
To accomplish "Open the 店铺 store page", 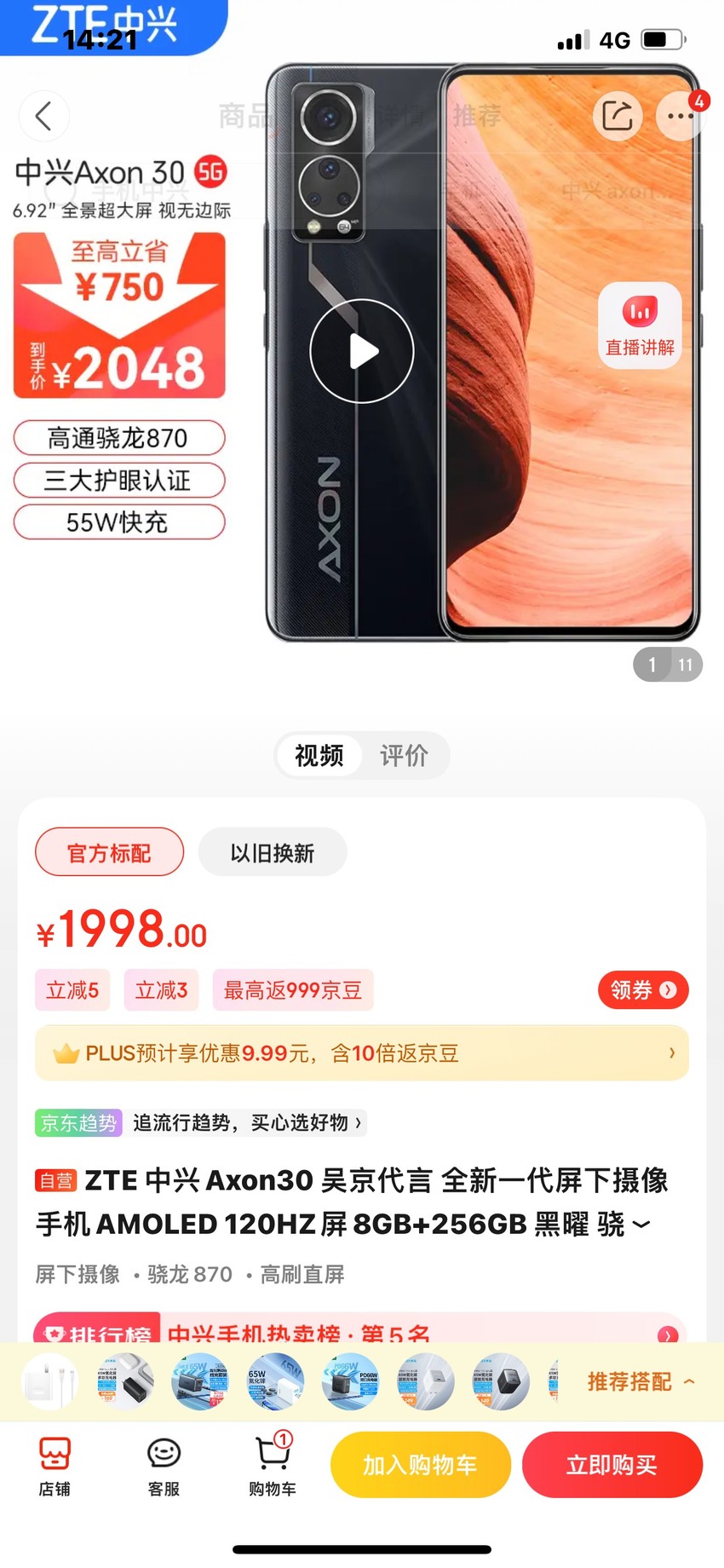I will 55,1466.
